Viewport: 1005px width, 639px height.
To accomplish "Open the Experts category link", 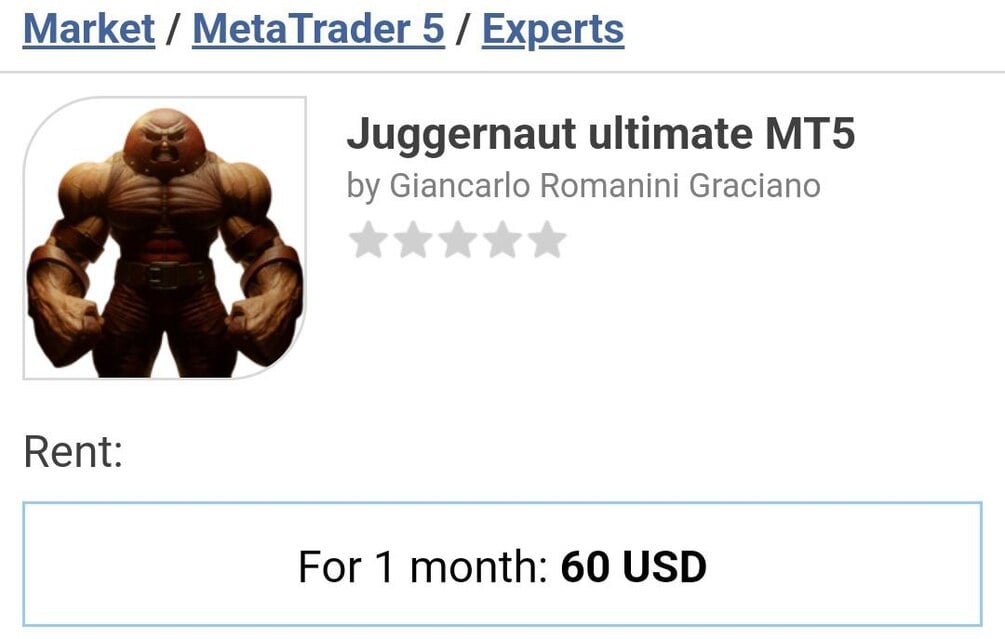I will 552,28.
